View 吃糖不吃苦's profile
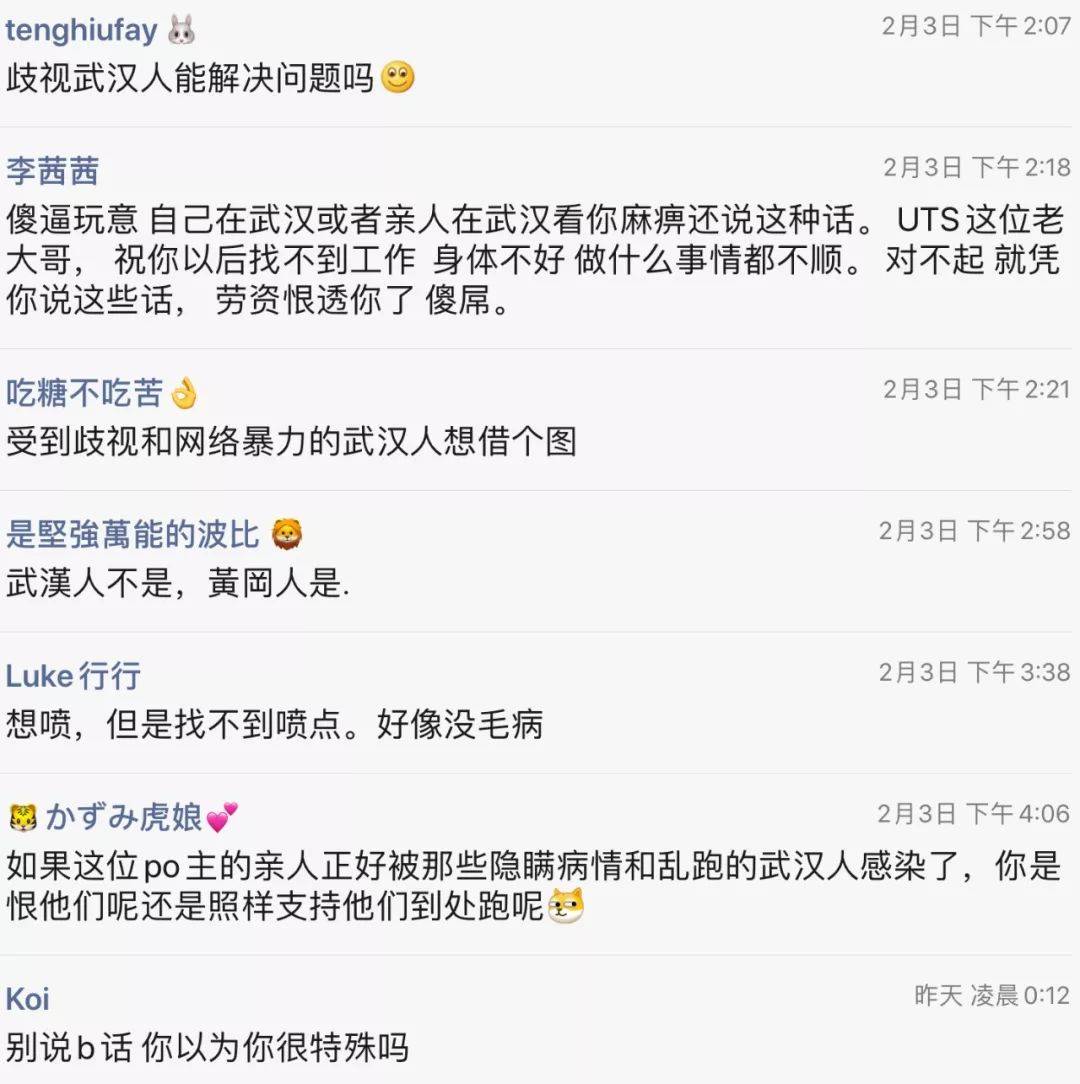This screenshot has height=1084, width=1080. pos(85,393)
